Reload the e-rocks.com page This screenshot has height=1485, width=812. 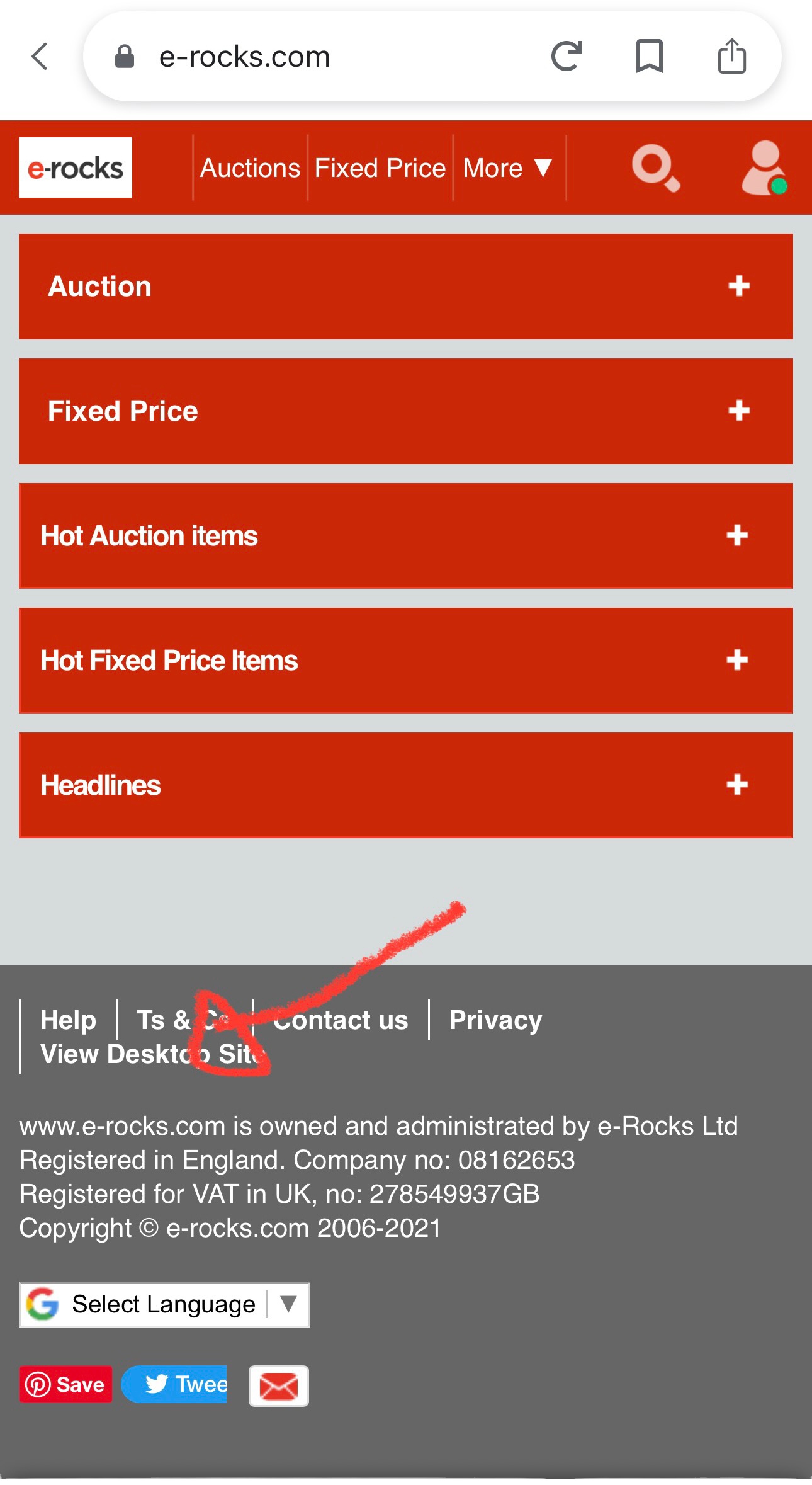(x=566, y=57)
